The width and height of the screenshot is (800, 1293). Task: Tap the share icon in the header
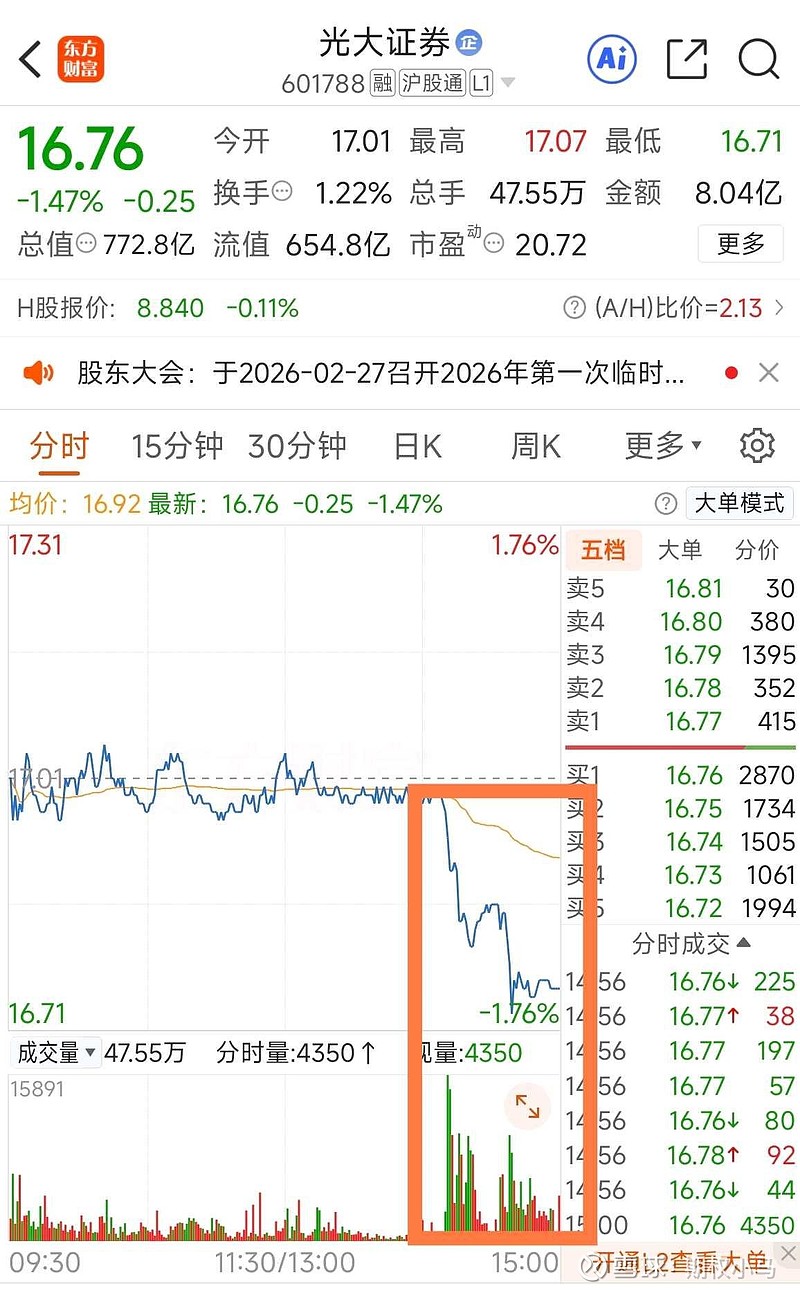[686, 59]
